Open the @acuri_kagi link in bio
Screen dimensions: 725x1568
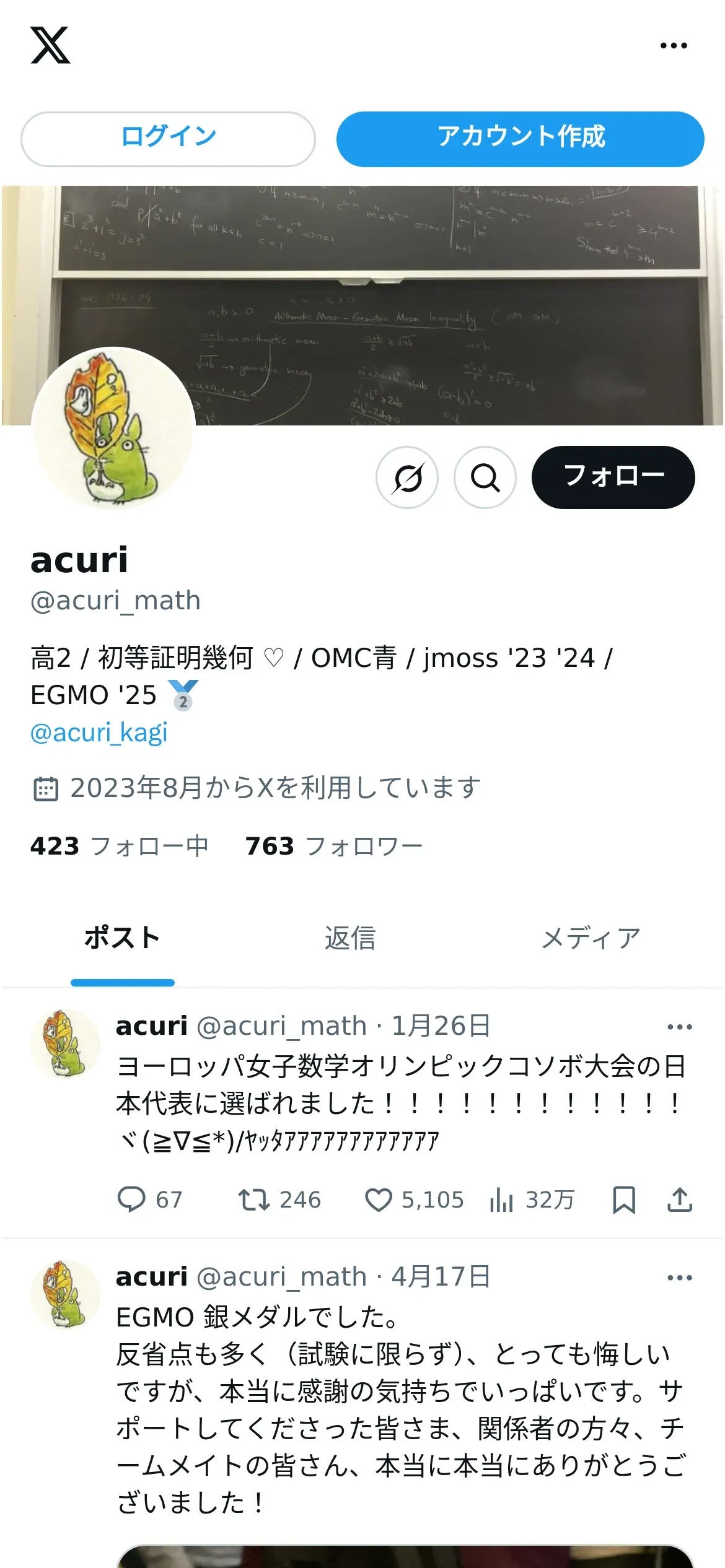coord(99,733)
